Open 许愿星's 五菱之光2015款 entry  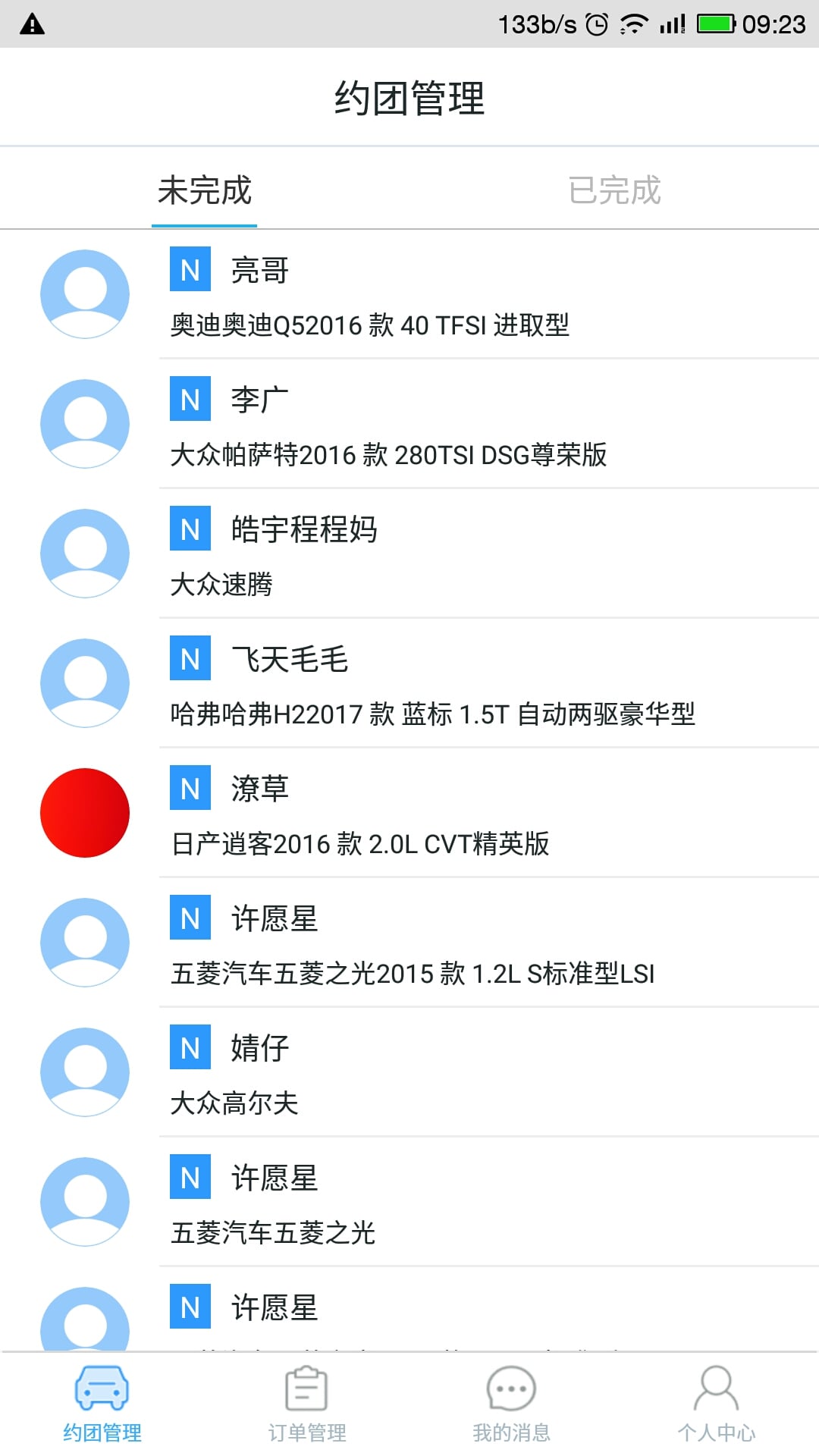pyautogui.click(x=409, y=943)
